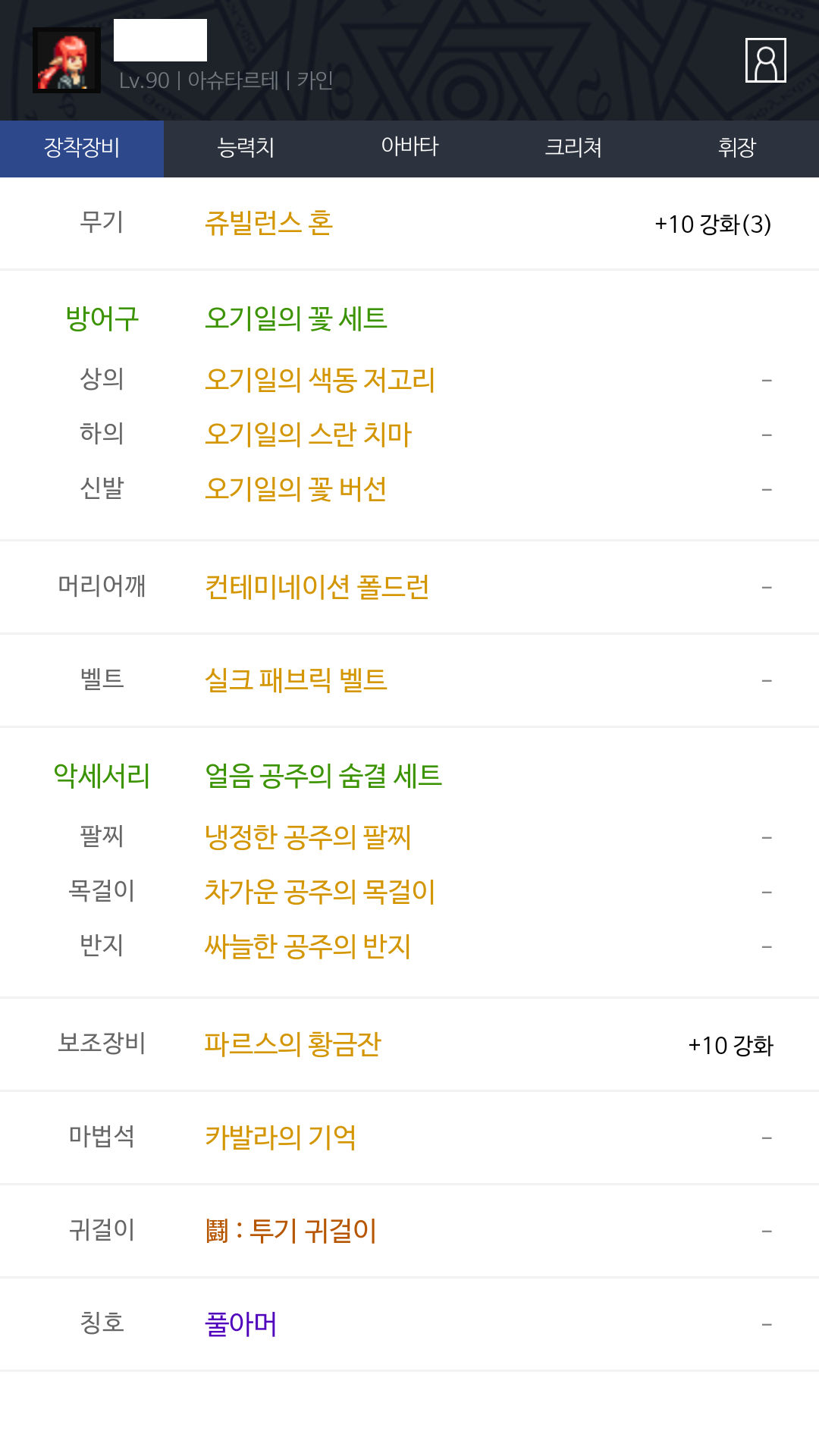Viewport: 819px width, 1456px height.
Task: View the 오기일의 색동 저고리 item
Action: 320,379
